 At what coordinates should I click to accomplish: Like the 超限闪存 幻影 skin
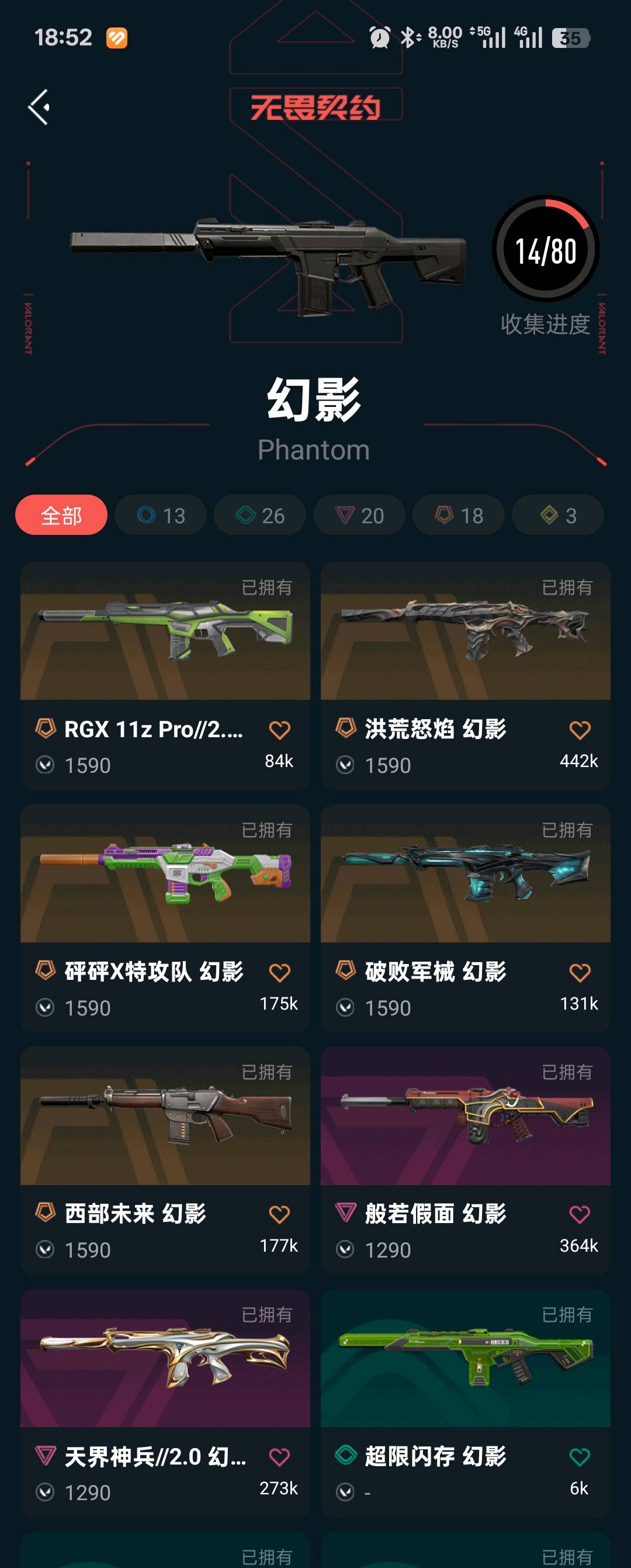(579, 1456)
